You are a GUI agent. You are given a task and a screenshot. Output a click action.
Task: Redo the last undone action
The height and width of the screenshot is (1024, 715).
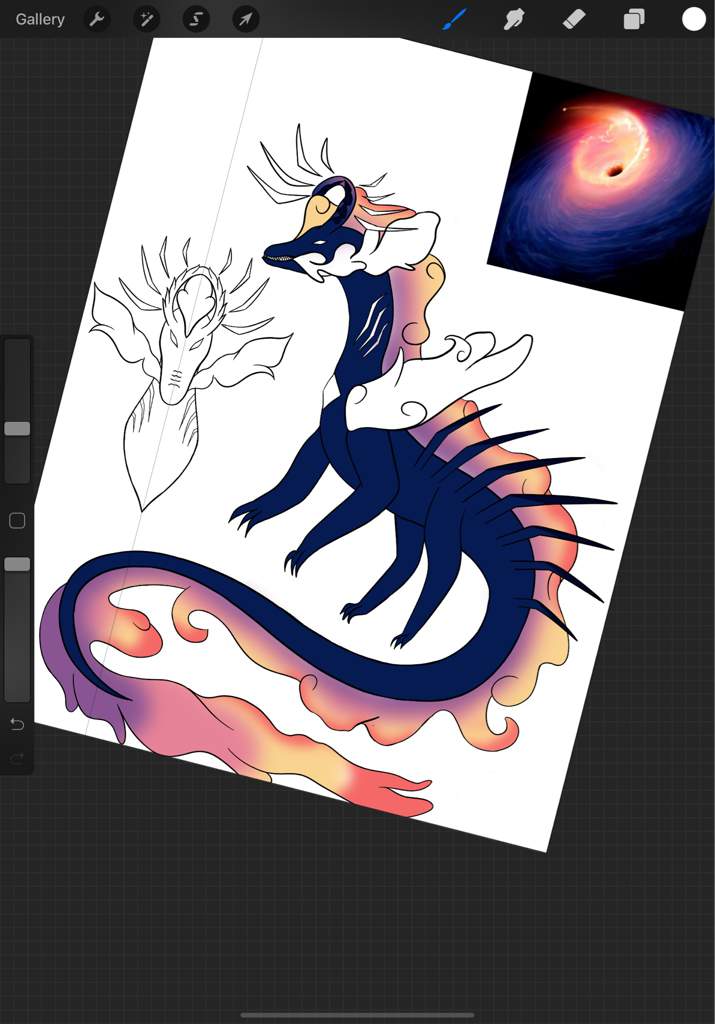17,758
